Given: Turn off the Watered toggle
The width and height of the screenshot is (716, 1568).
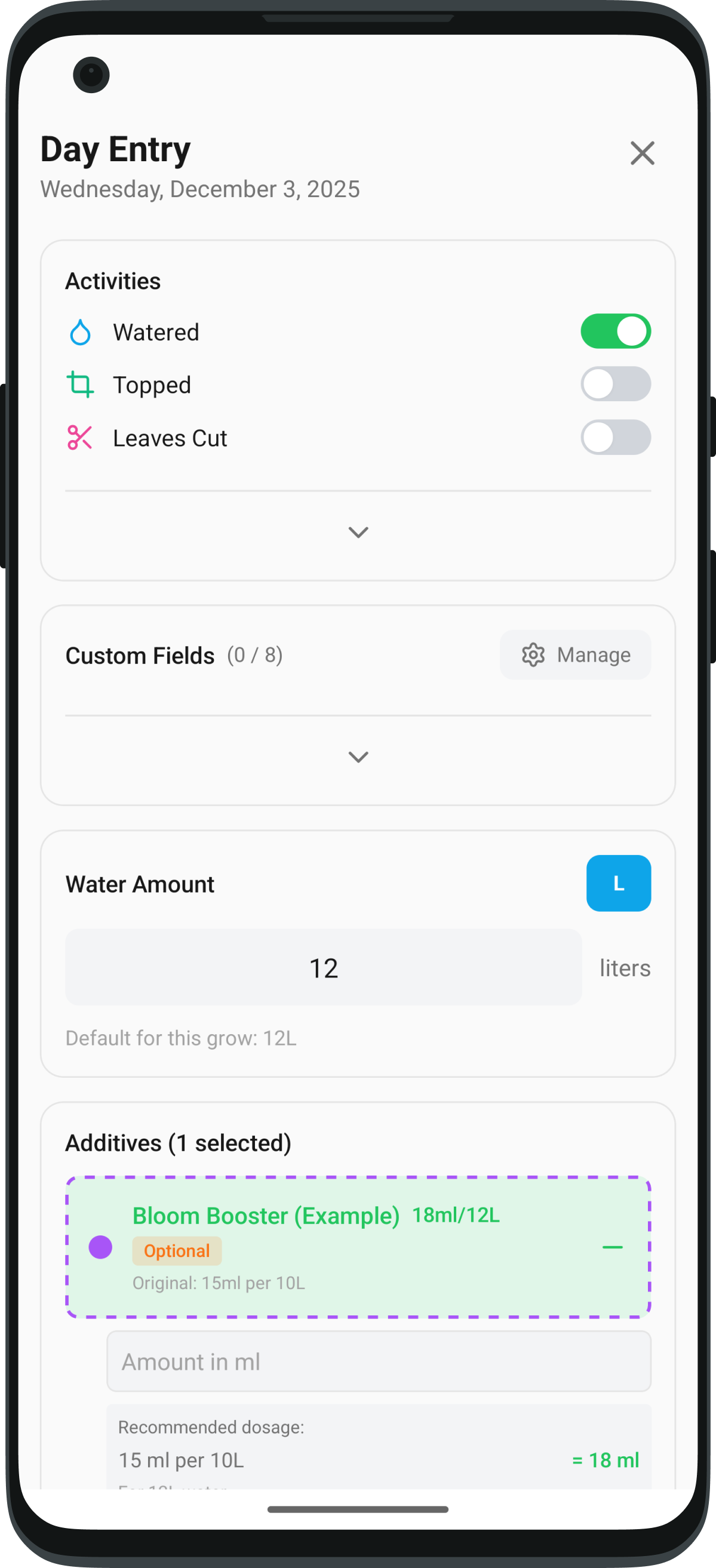Looking at the screenshot, I should coord(616,331).
